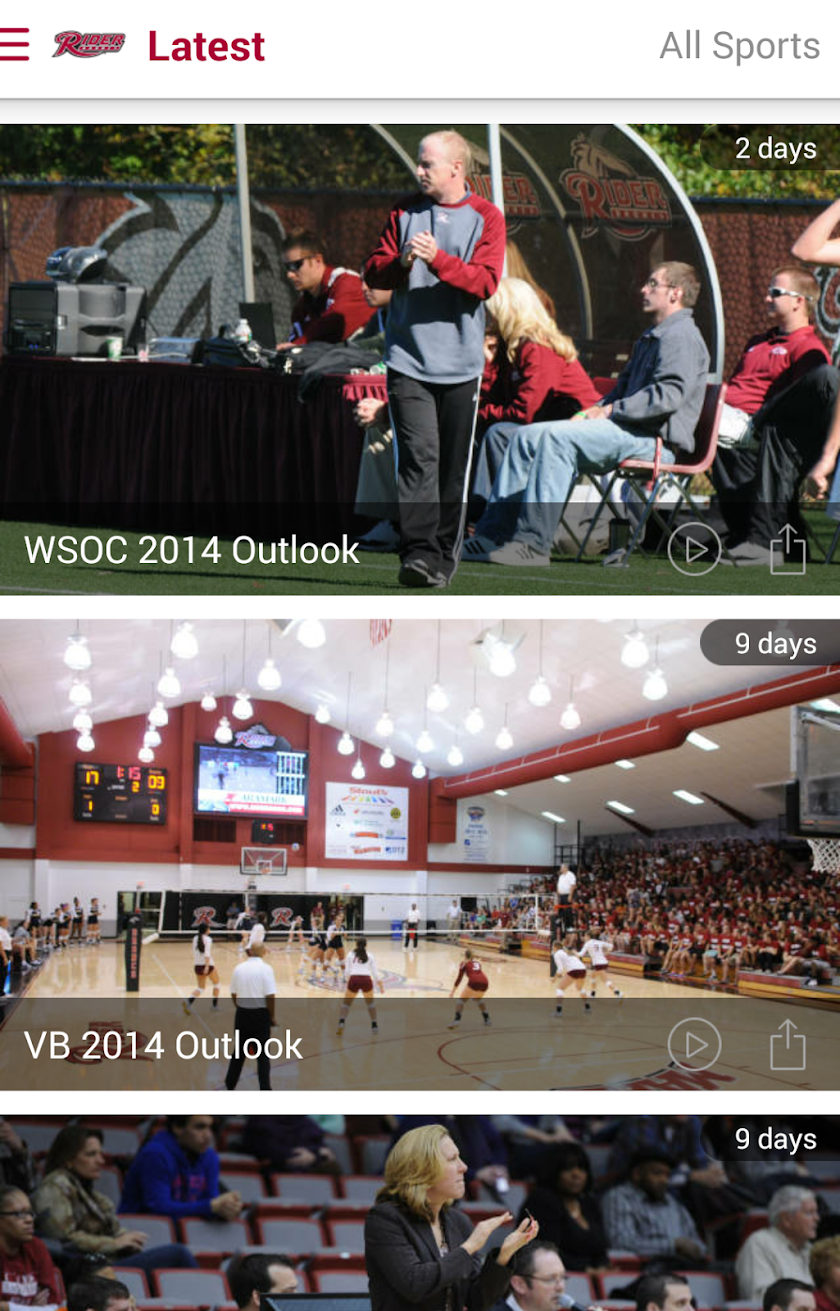Open the hamburger drawer menu

tap(15, 45)
